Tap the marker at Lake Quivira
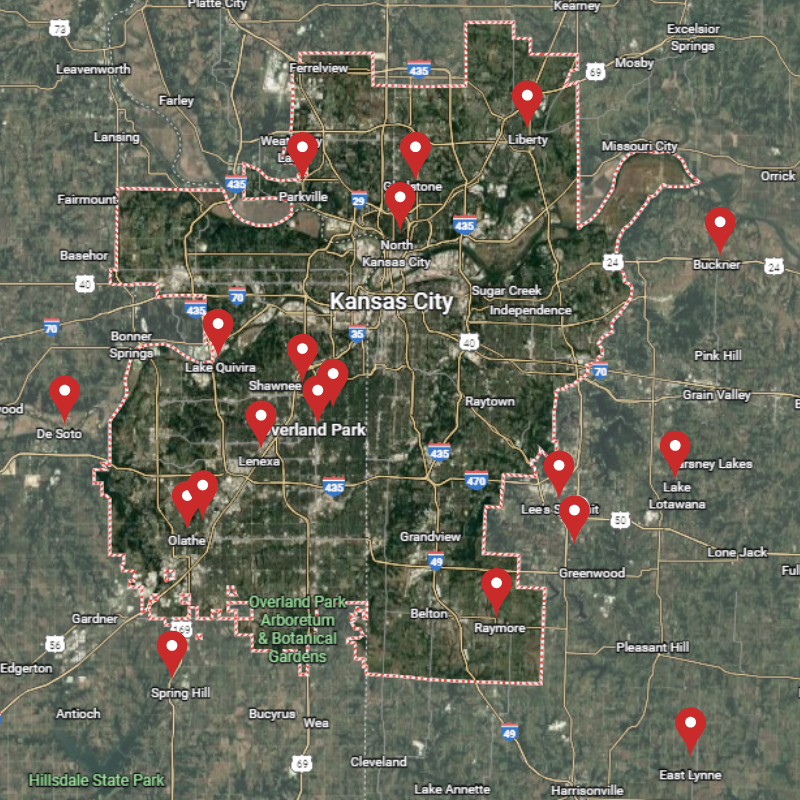This screenshot has width=800, height=800. [218, 328]
